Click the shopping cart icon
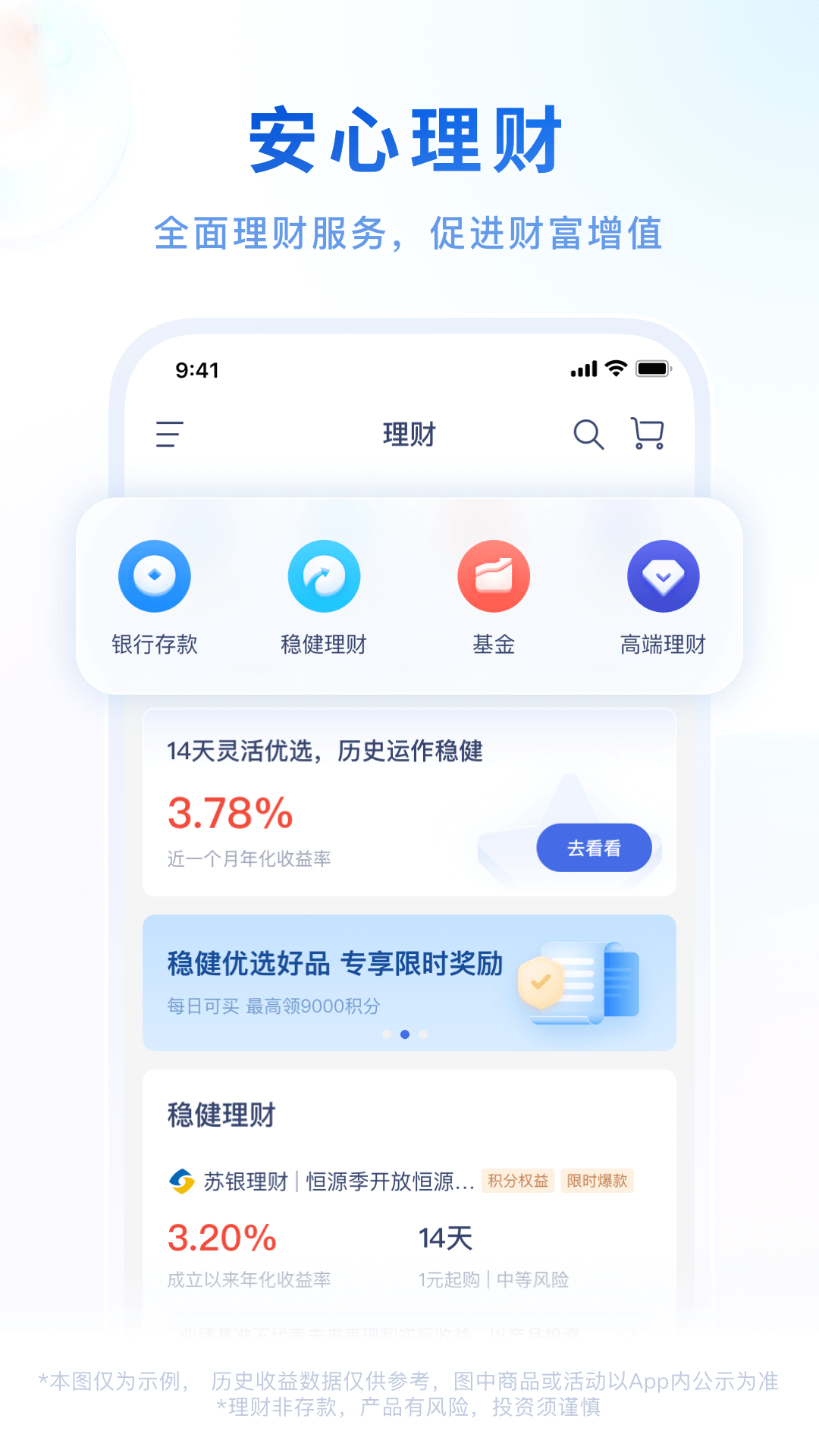Screen dimensions: 819x1456 pyautogui.click(x=645, y=433)
